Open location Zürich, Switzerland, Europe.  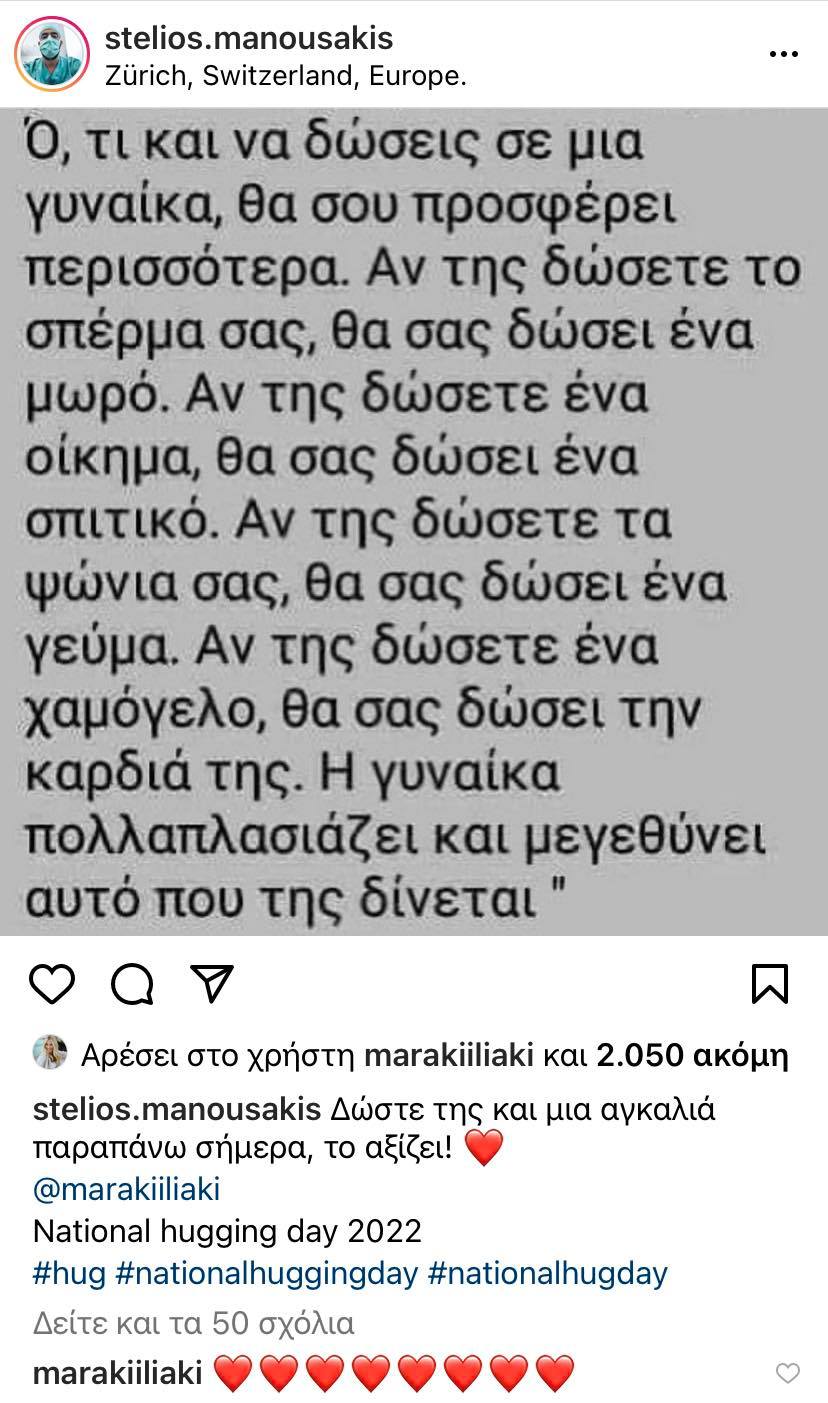(285, 76)
